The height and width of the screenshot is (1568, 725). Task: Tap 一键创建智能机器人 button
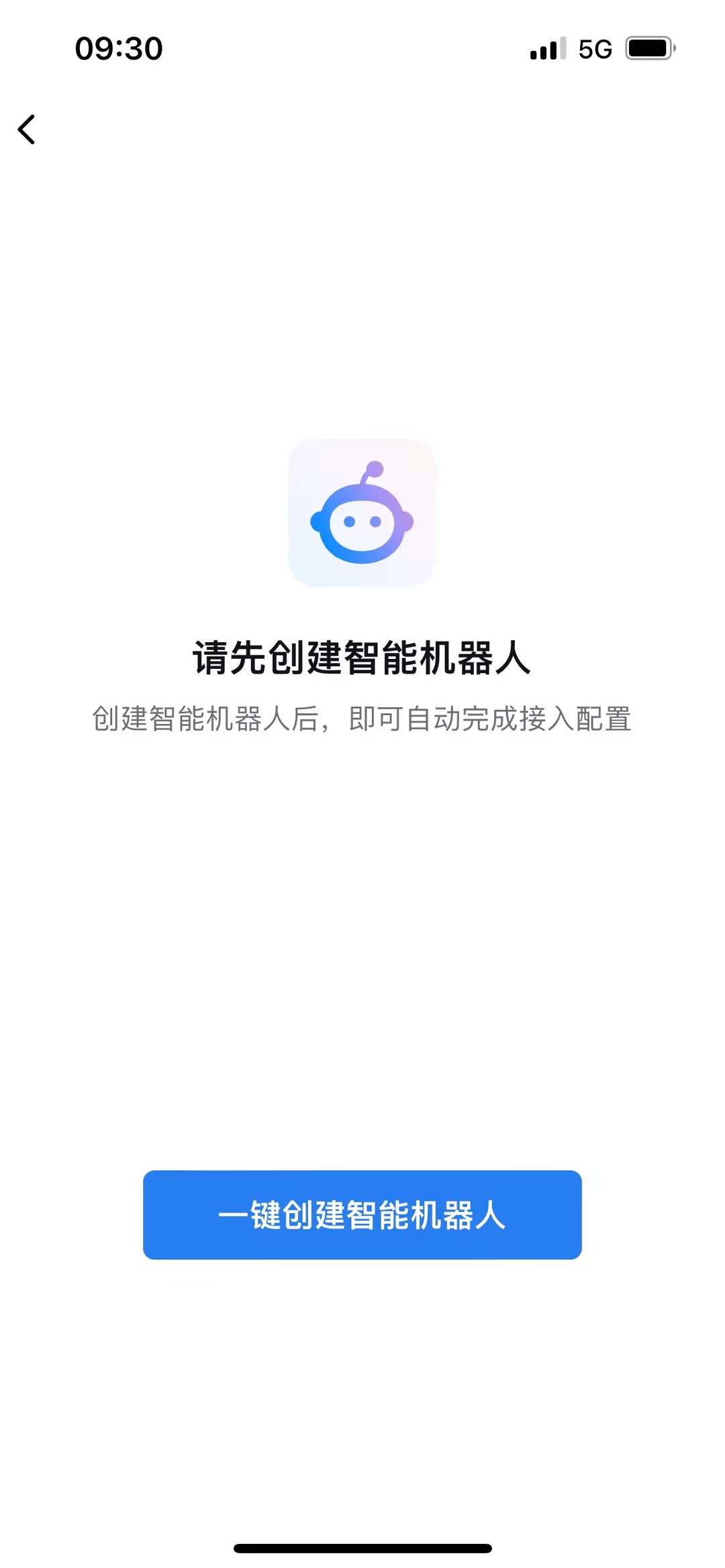tap(362, 1214)
